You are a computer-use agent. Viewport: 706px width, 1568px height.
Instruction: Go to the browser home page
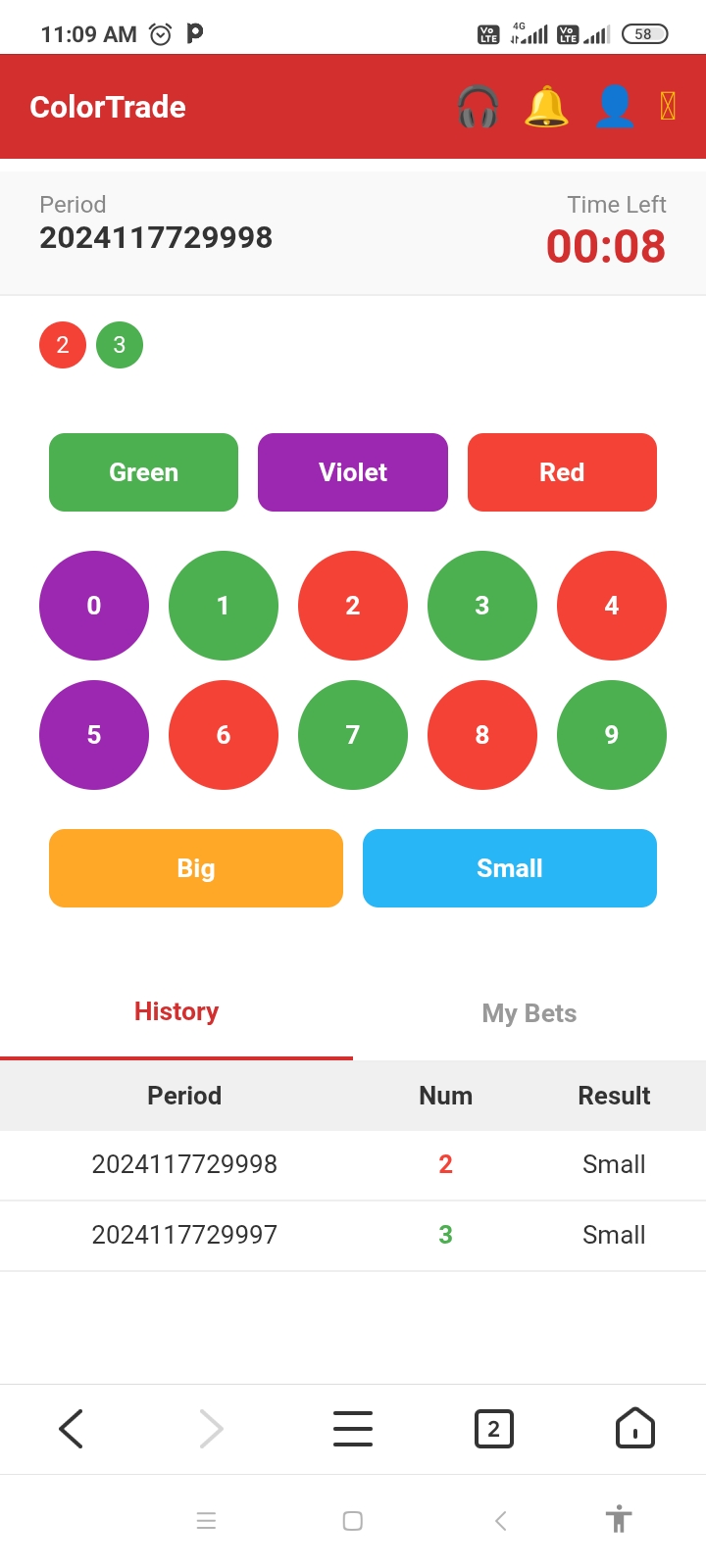(x=635, y=1429)
